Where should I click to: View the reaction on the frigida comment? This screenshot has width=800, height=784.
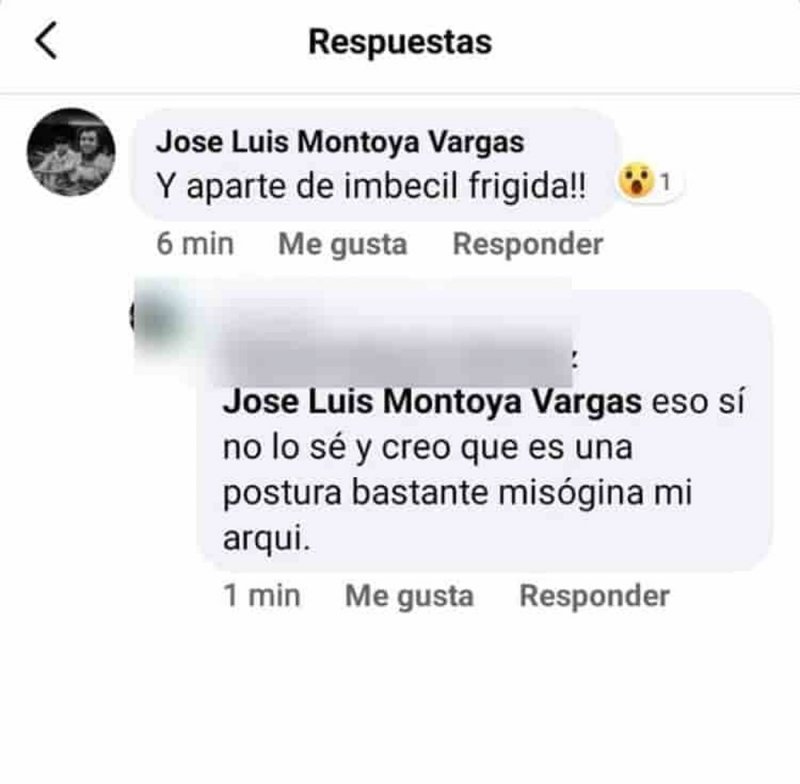649,183
